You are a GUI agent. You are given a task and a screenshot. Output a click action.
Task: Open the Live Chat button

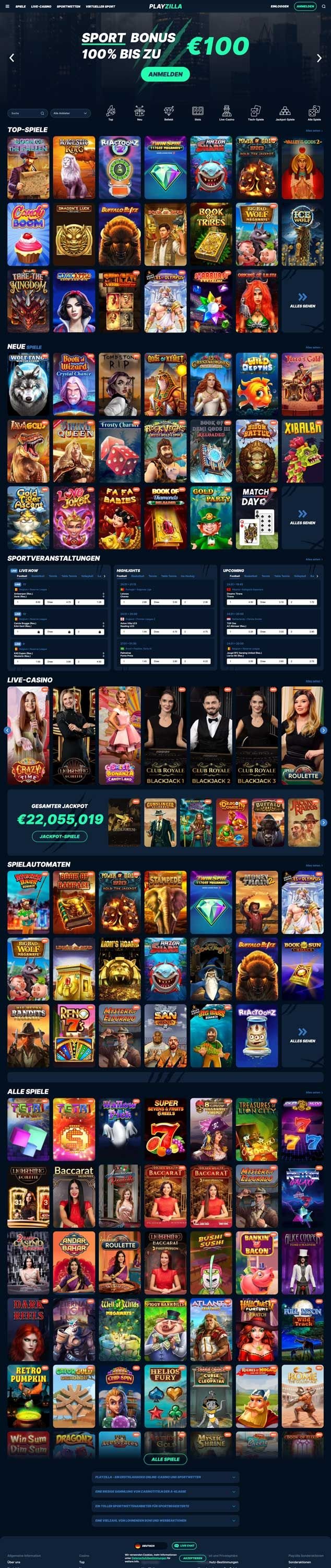184,1546
